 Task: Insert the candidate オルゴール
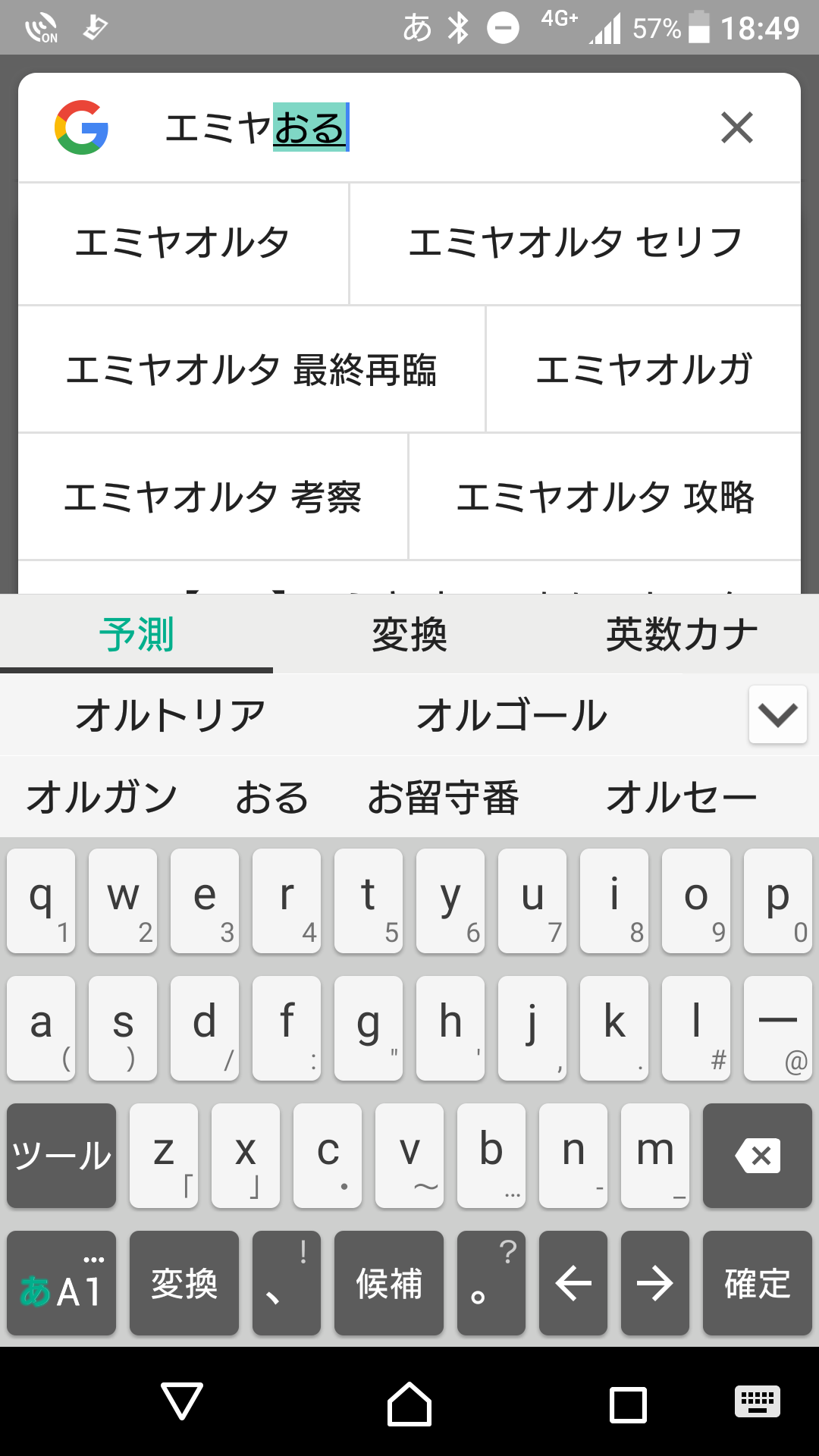pos(512,715)
